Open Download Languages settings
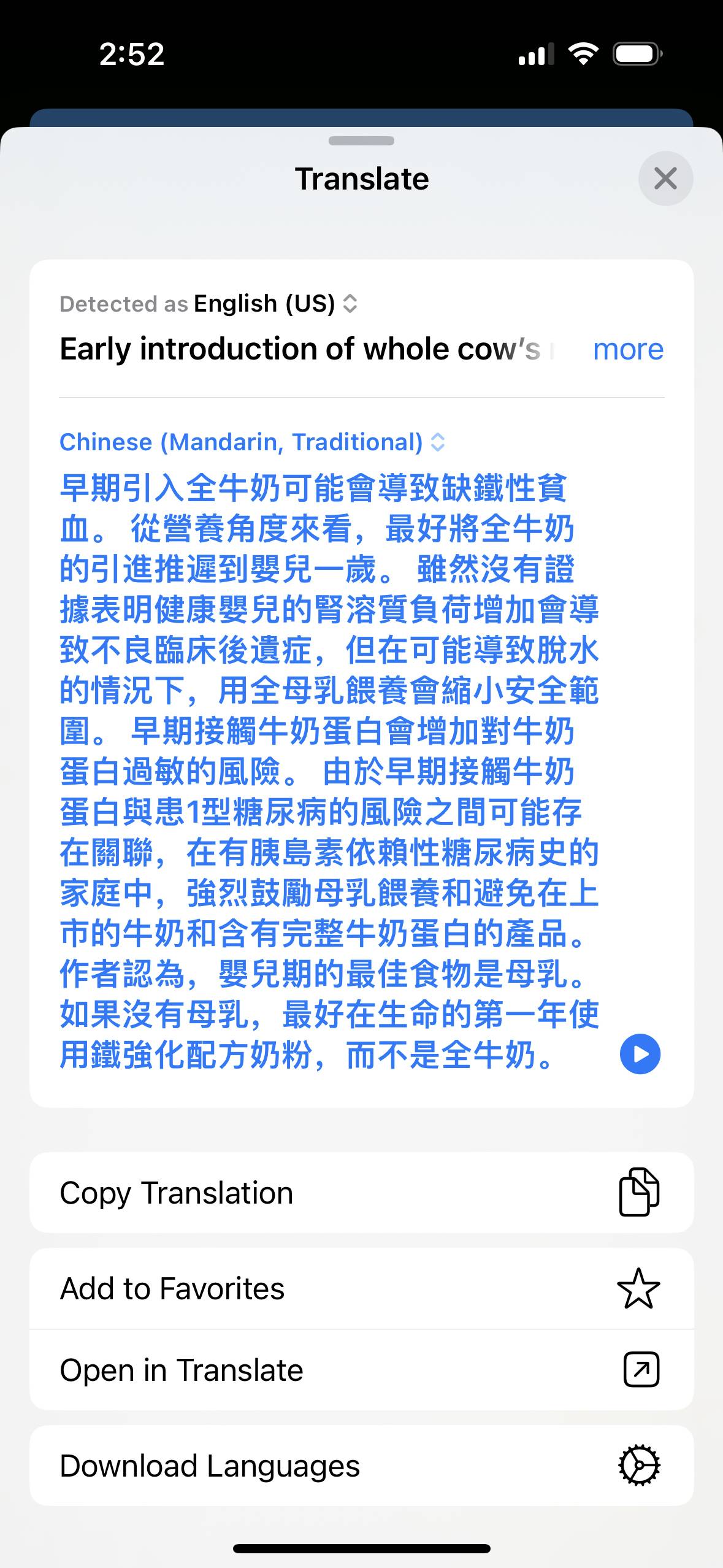This screenshot has height=1568, width=723. 361,1466
